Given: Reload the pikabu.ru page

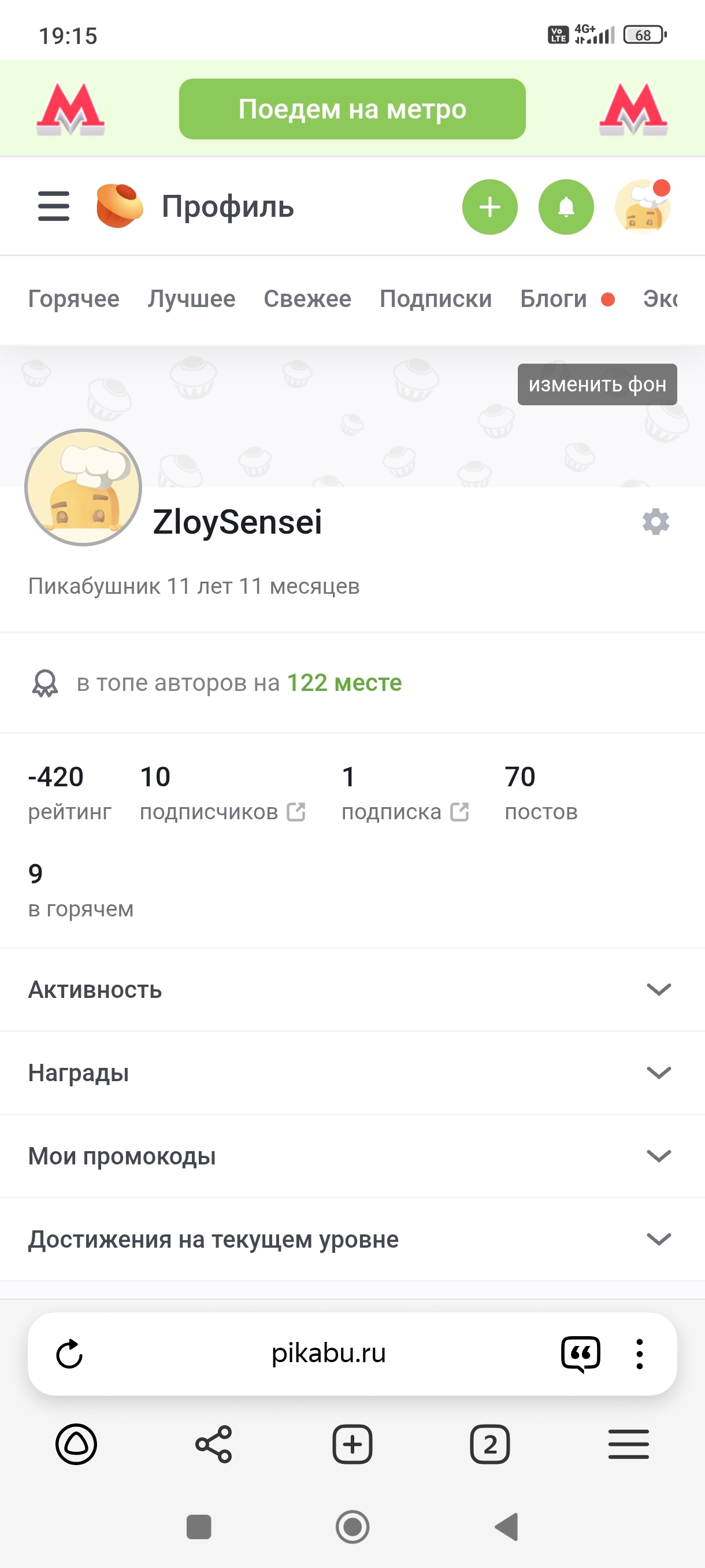Looking at the screenshot, I should [x=69, y=1353].
